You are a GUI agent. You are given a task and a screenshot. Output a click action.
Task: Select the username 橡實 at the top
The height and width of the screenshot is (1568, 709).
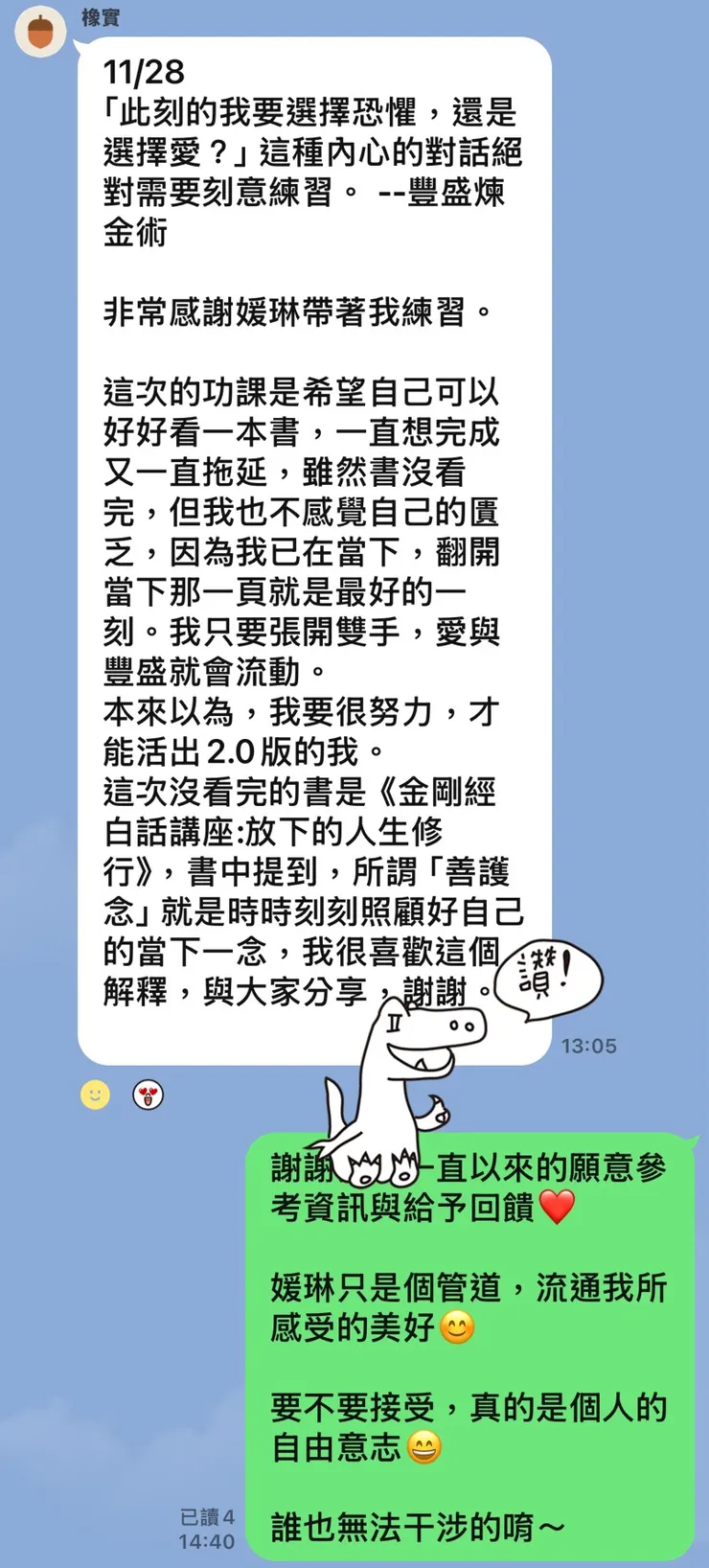point(99,16)
